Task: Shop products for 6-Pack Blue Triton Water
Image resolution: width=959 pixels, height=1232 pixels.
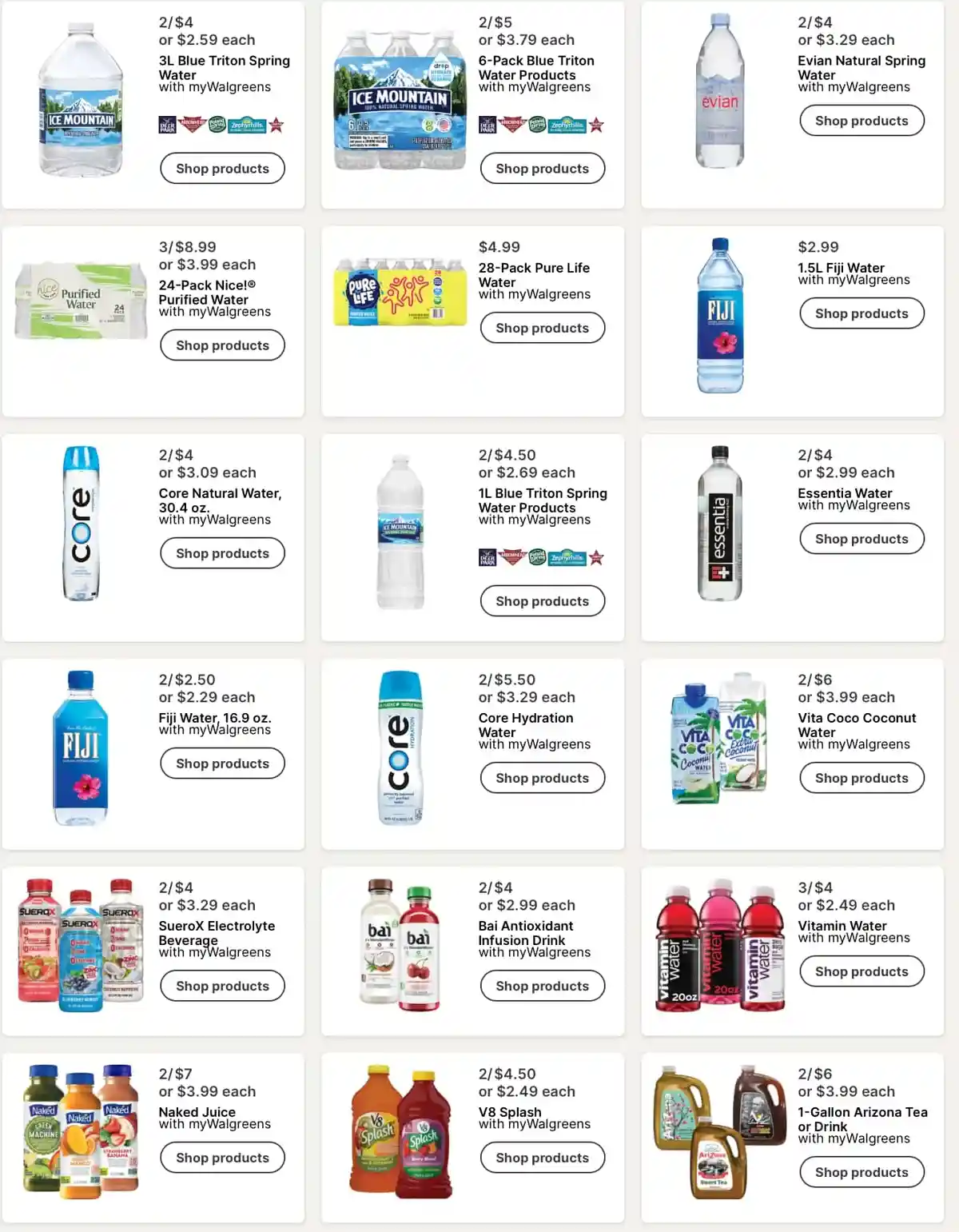Action: (x=542, y=169)
